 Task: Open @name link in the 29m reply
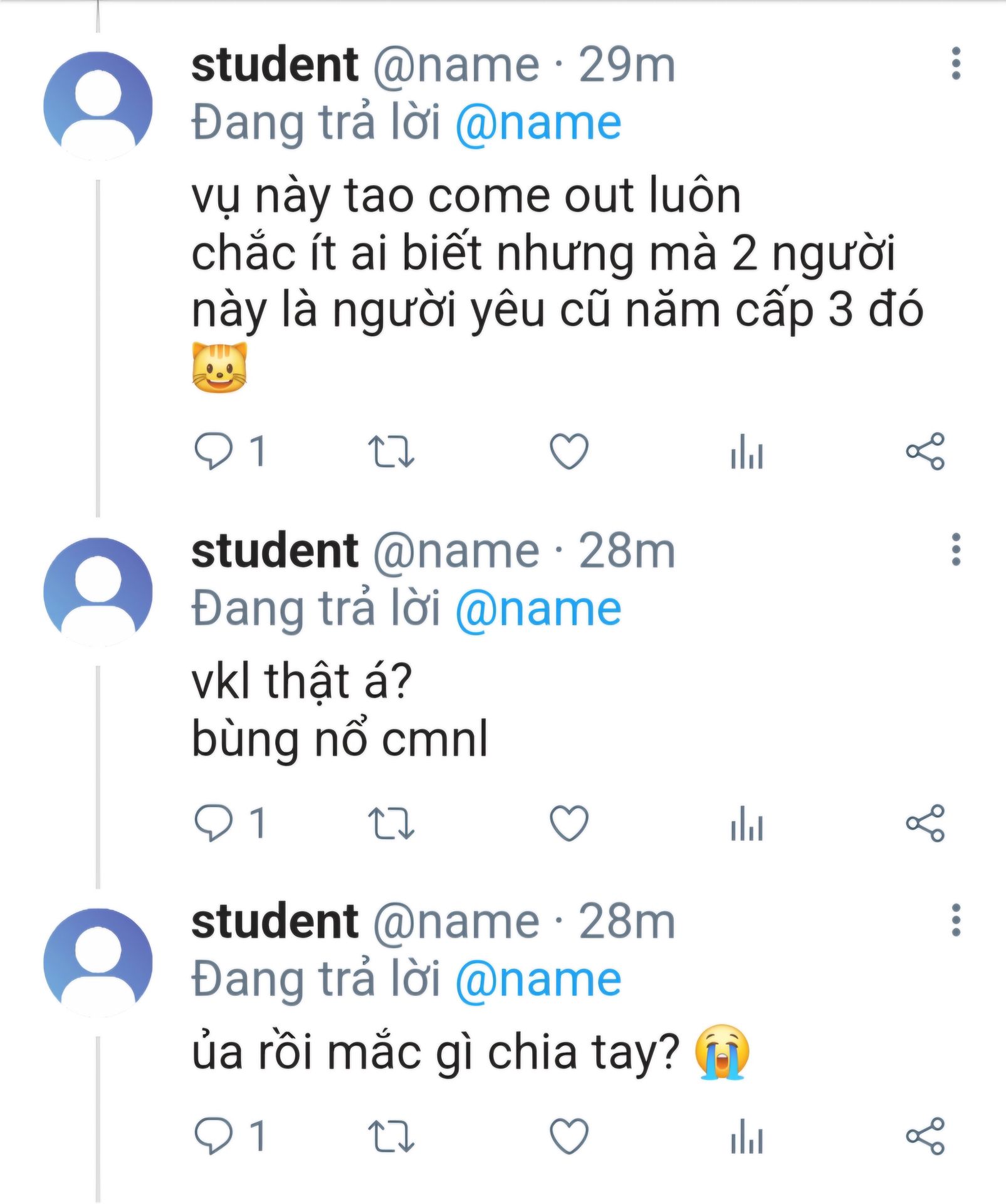click(x=538, y=124)
